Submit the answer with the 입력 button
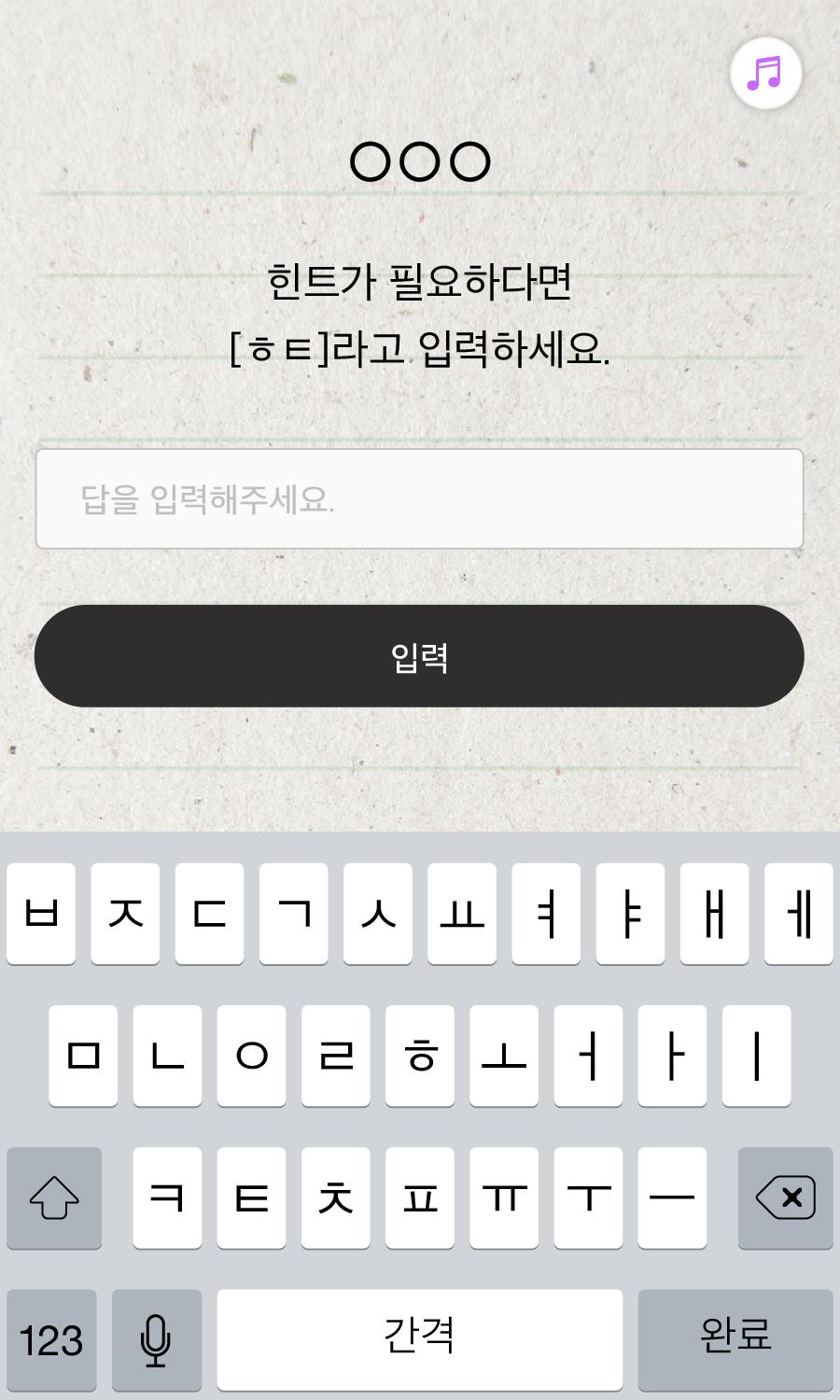Viewport: 840px width, 1400px height. 419,656
